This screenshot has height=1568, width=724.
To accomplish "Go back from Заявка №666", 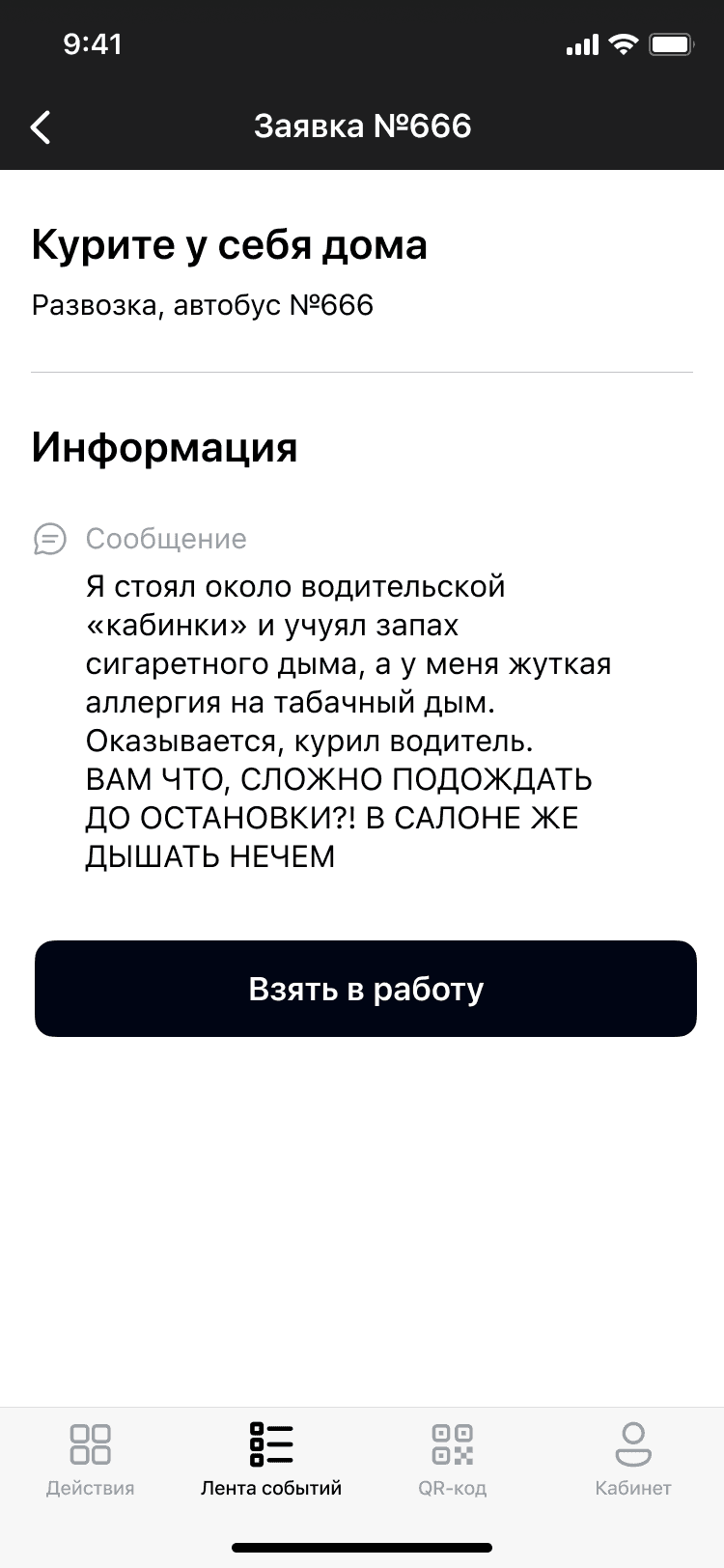I will coord(41,126).
